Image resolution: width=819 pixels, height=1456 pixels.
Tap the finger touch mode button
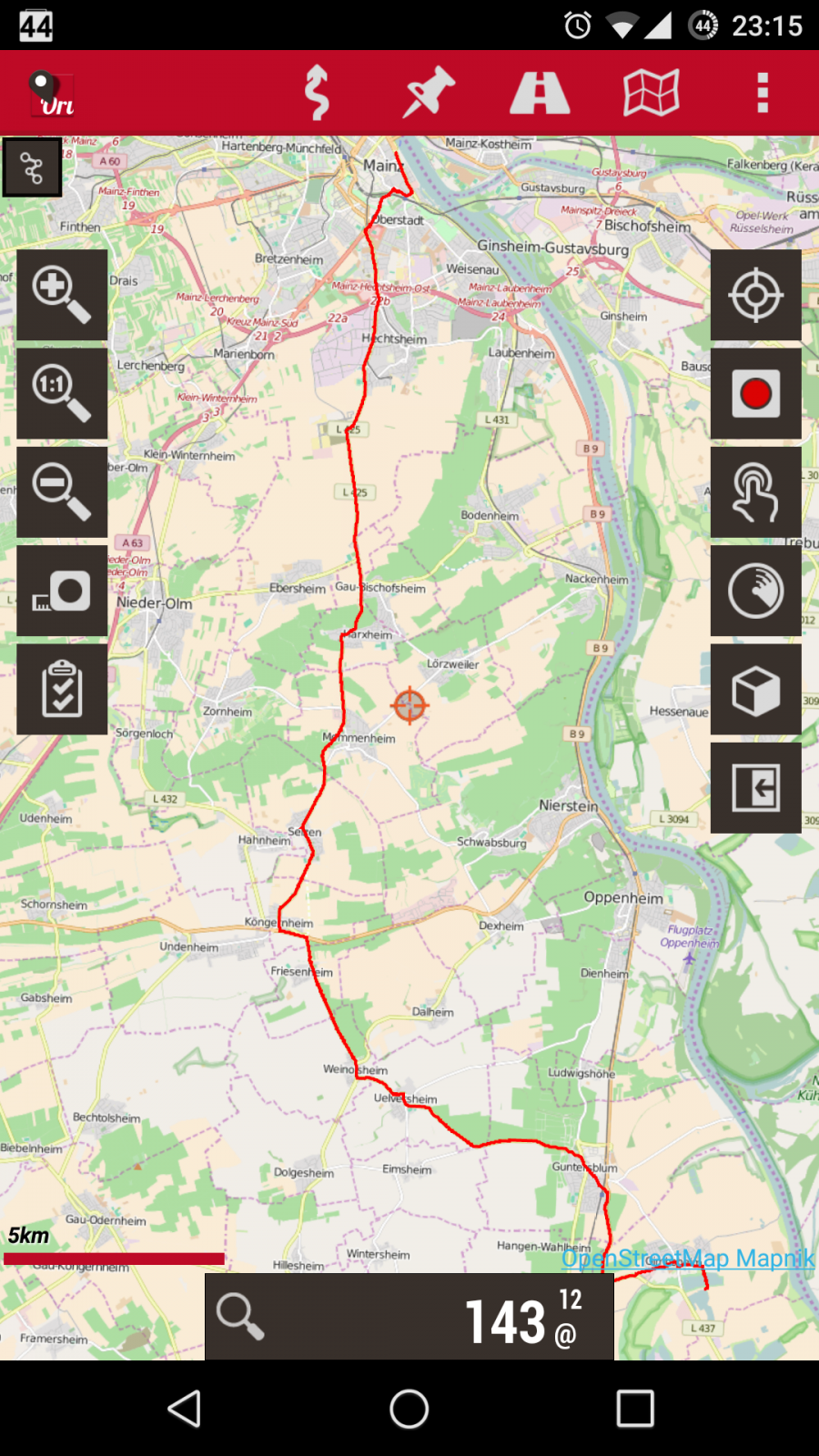point(756,491)
